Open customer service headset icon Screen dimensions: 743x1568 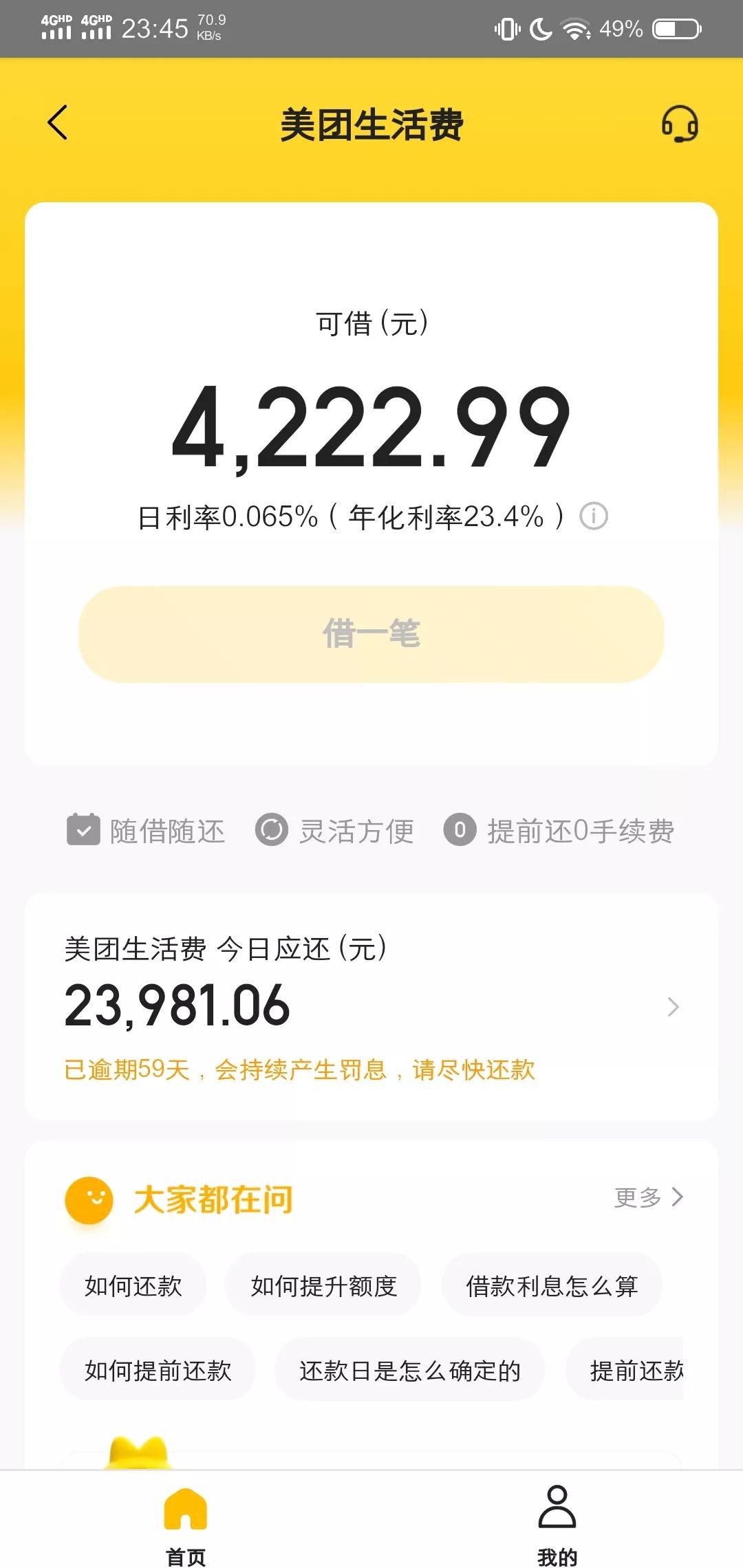(679, 124)
